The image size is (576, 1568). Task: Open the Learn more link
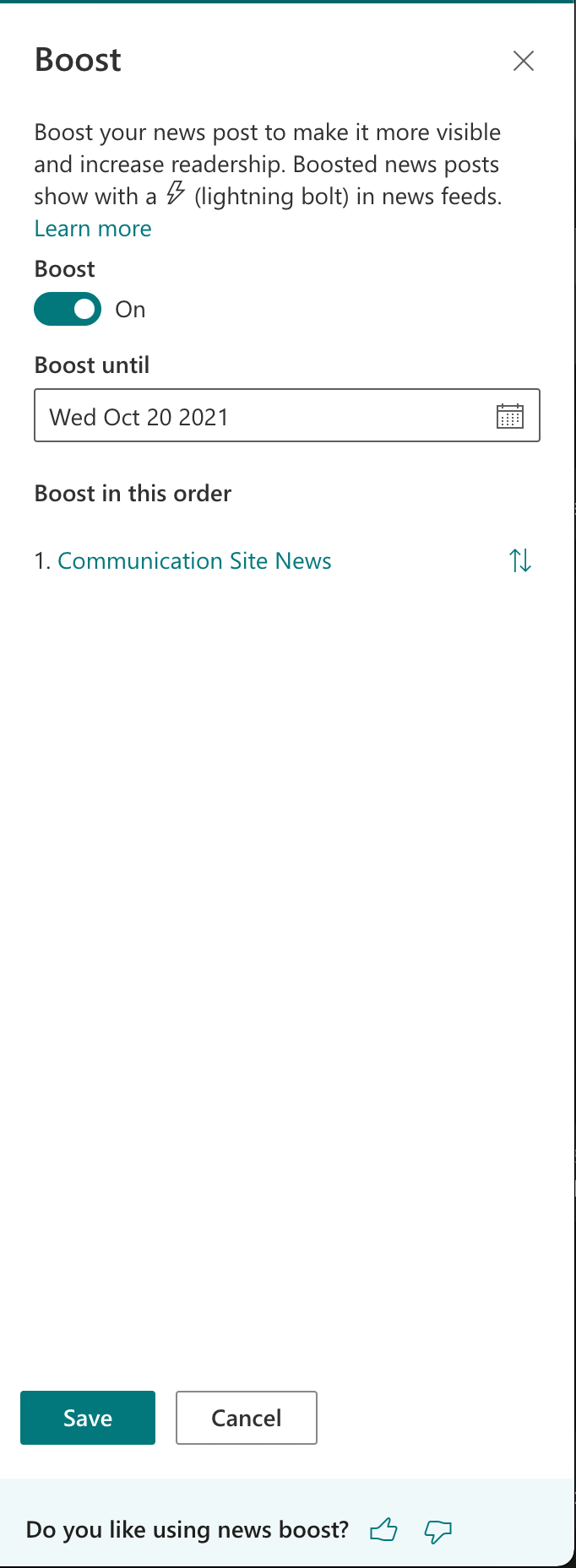93,229
